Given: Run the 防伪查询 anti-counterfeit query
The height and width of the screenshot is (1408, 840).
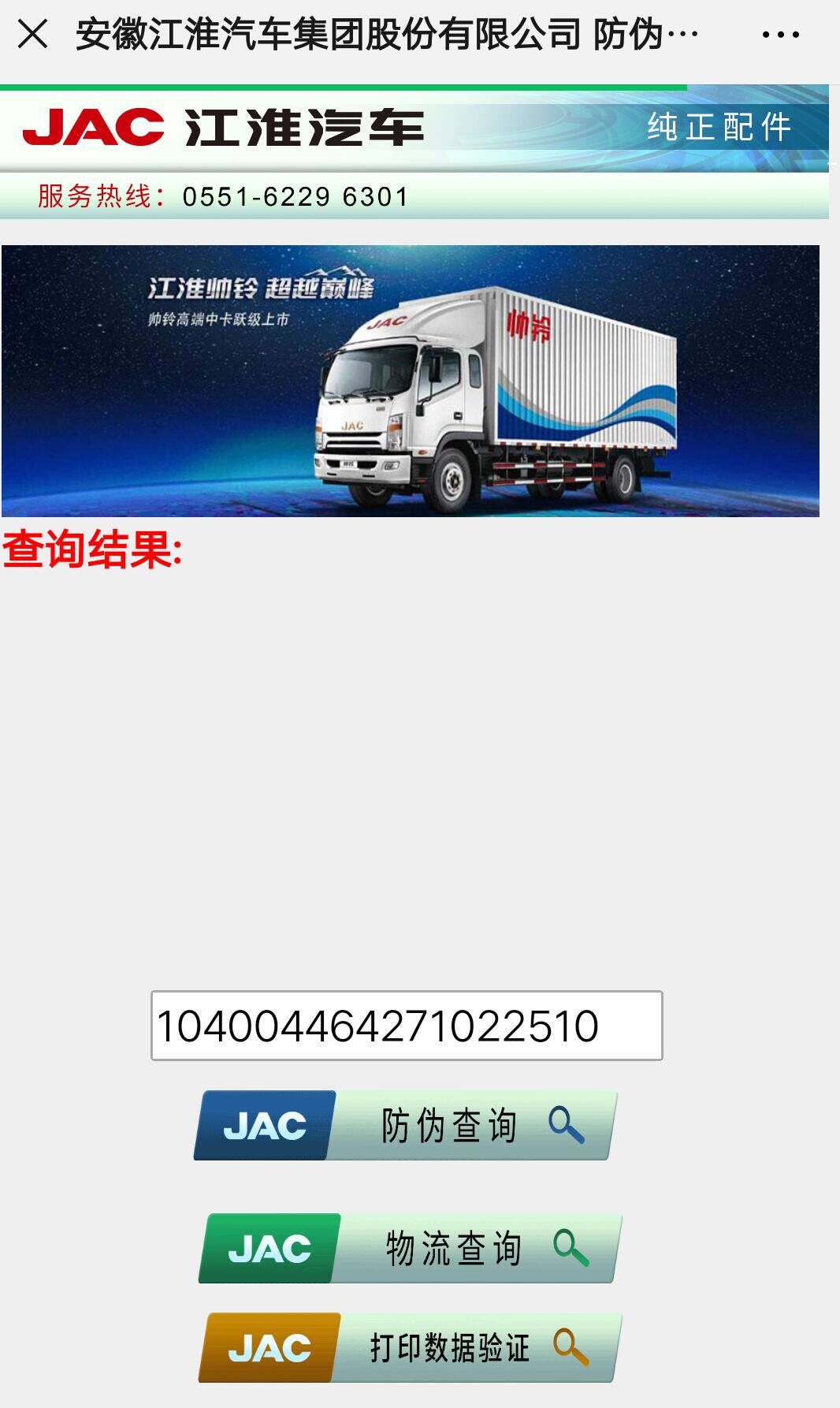Looking at the screenshot, I should click(x=406, y=1126).
